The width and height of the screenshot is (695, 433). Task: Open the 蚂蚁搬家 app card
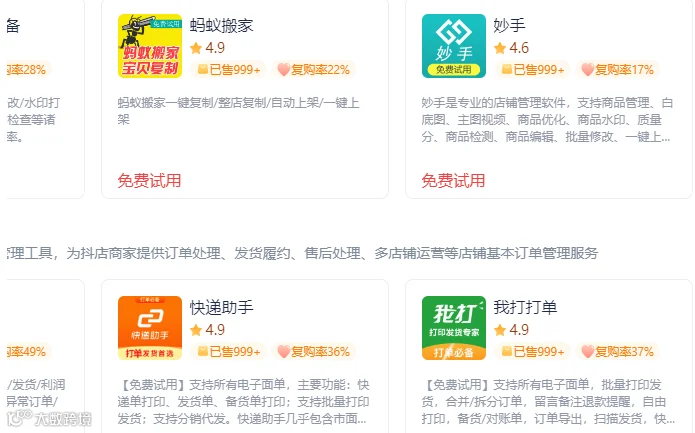point(245,98)
